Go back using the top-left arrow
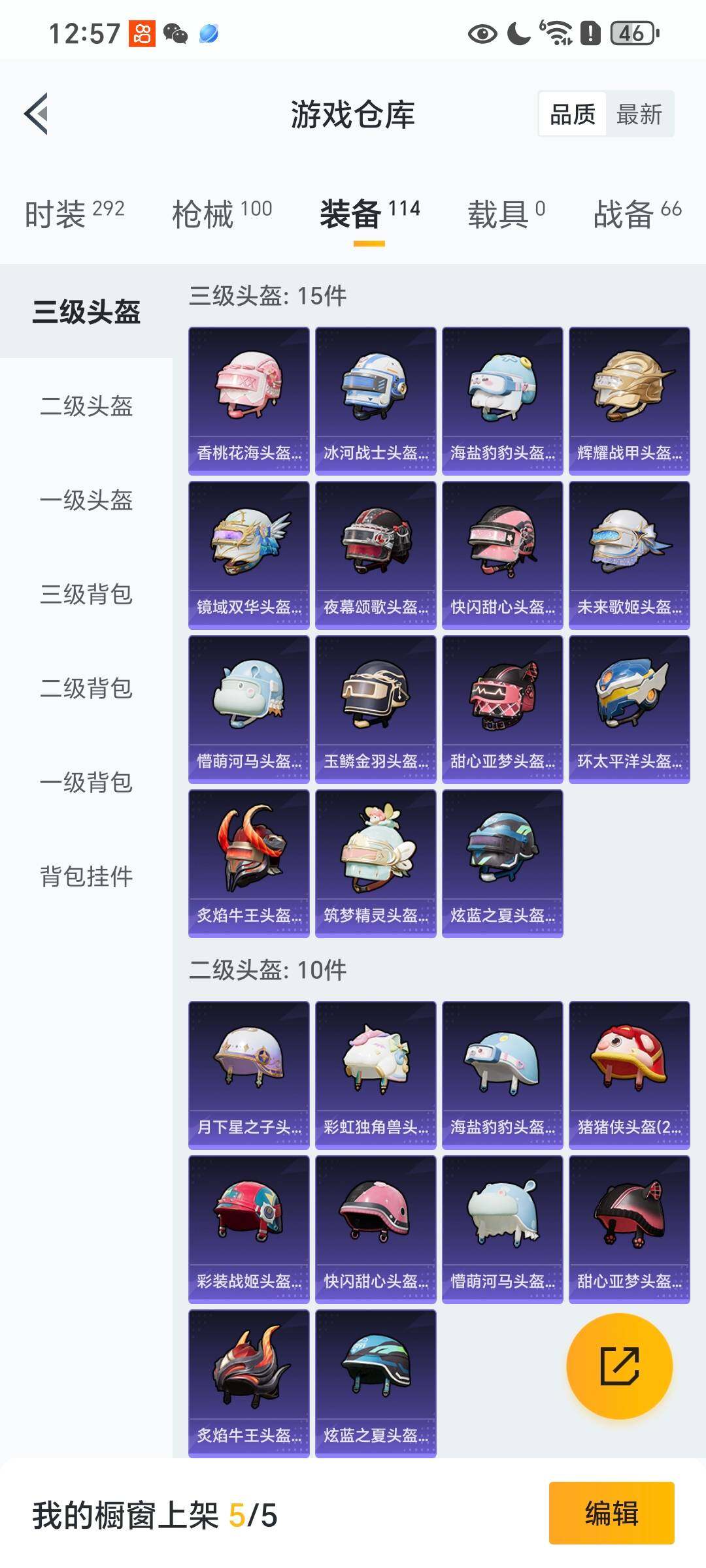 37,114
